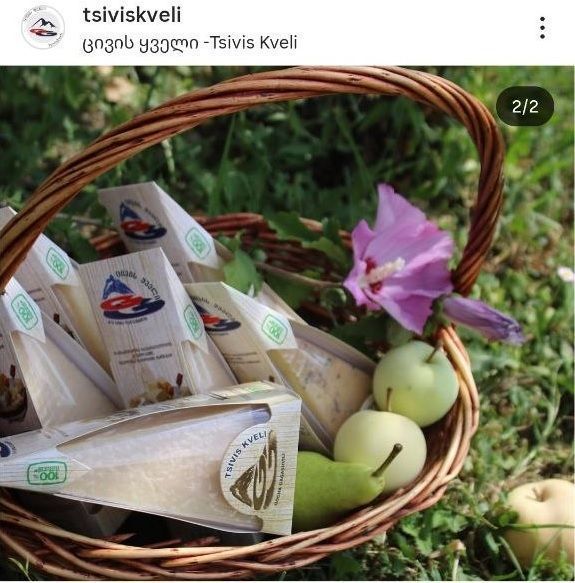Open the Tsivis Kveli location link
This screenshot has height=583, width=575.
[x=190, y=43]
